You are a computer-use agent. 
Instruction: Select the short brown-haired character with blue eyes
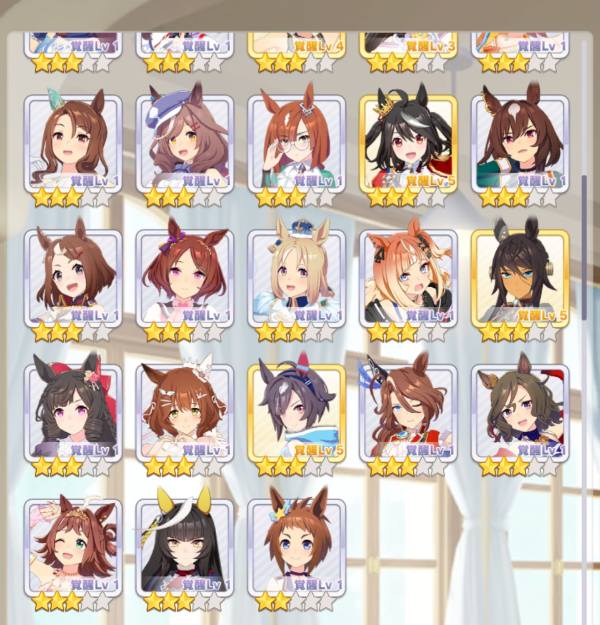tap(296, 545)
